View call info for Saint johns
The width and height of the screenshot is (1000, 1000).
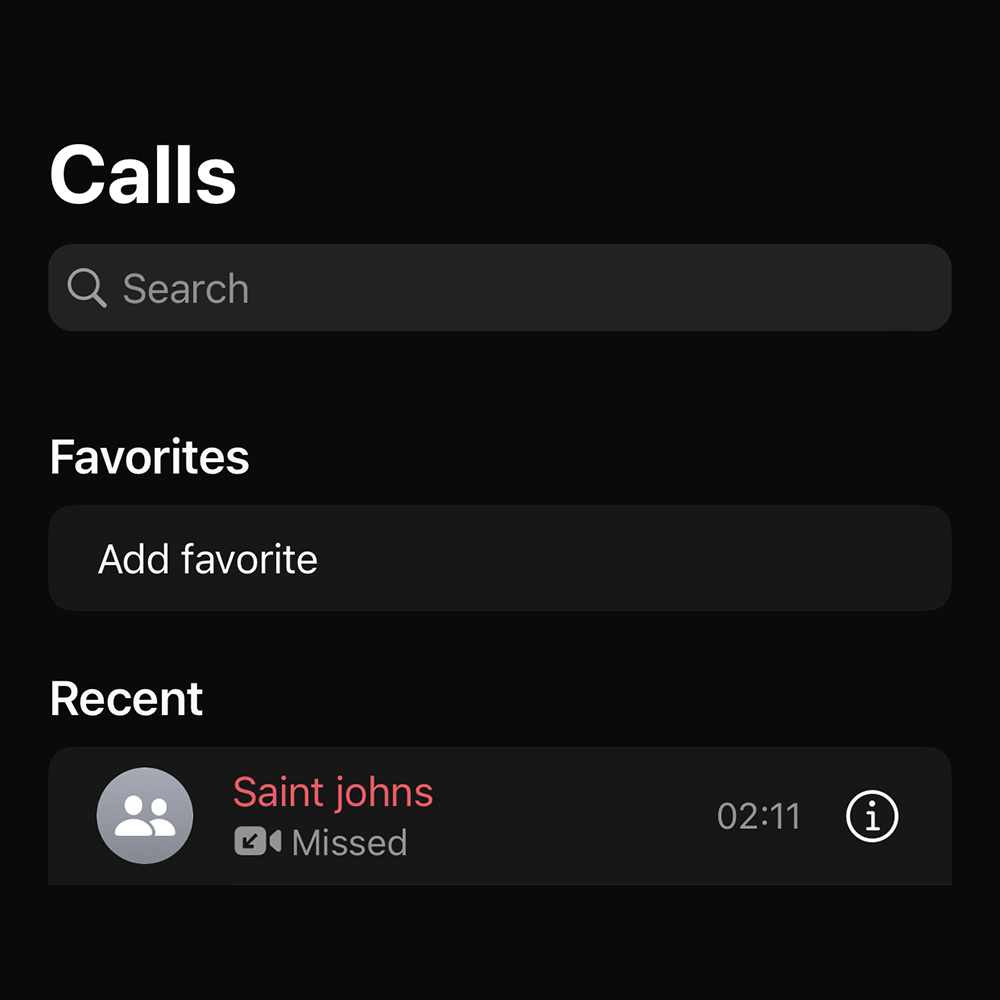[872, 817]
